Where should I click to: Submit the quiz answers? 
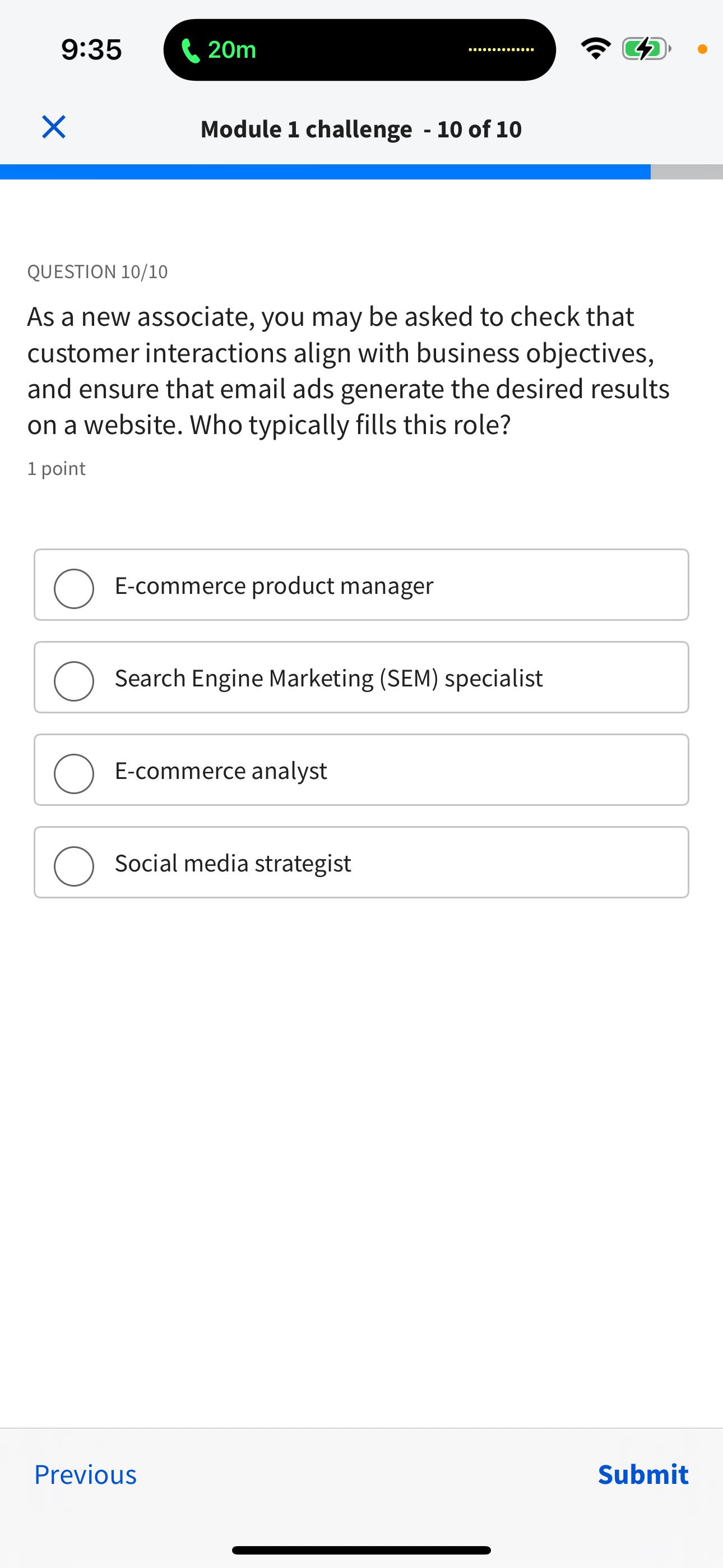click(643, 1474)
